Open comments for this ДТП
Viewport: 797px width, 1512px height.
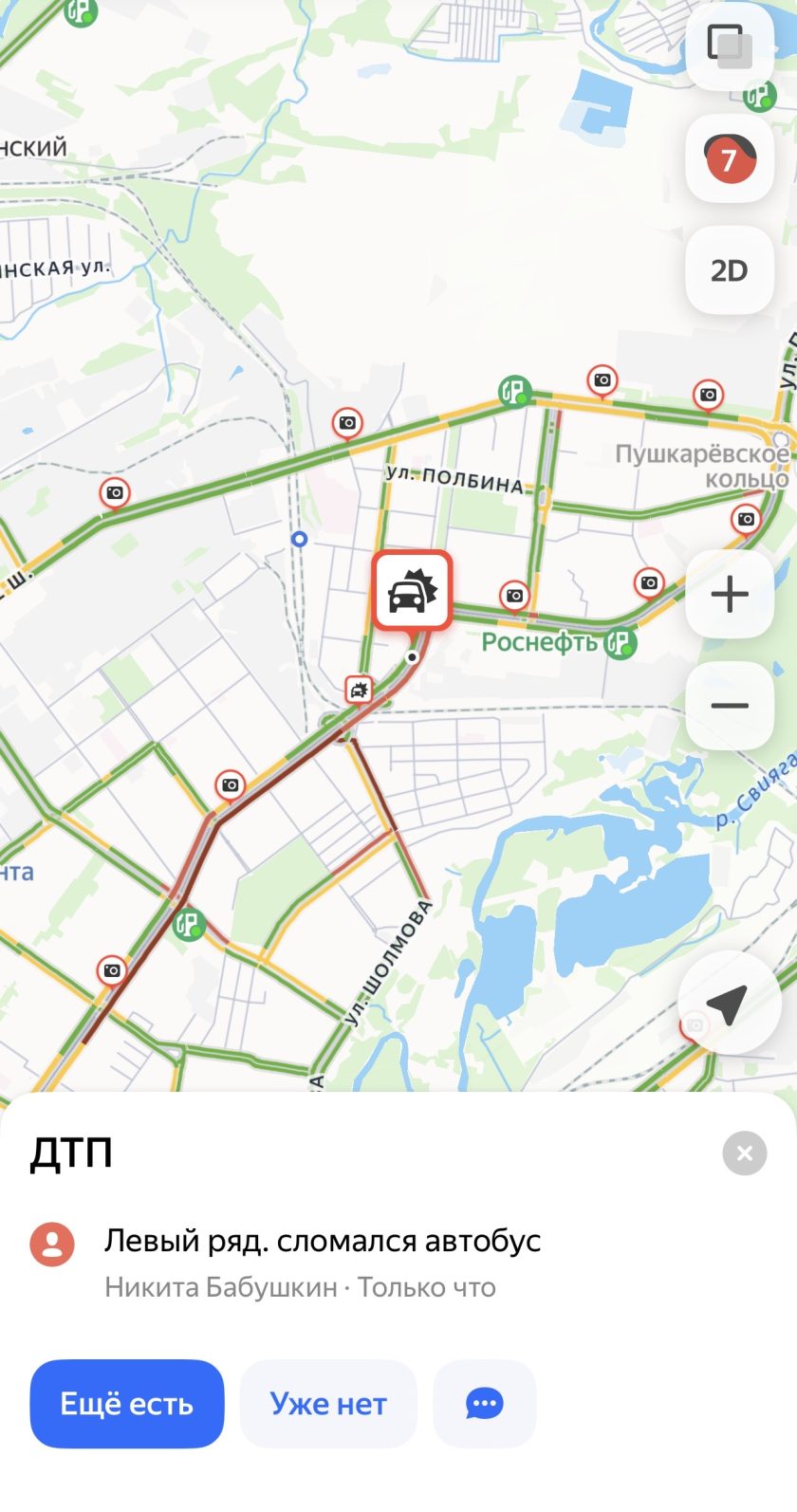[484, 1403]
